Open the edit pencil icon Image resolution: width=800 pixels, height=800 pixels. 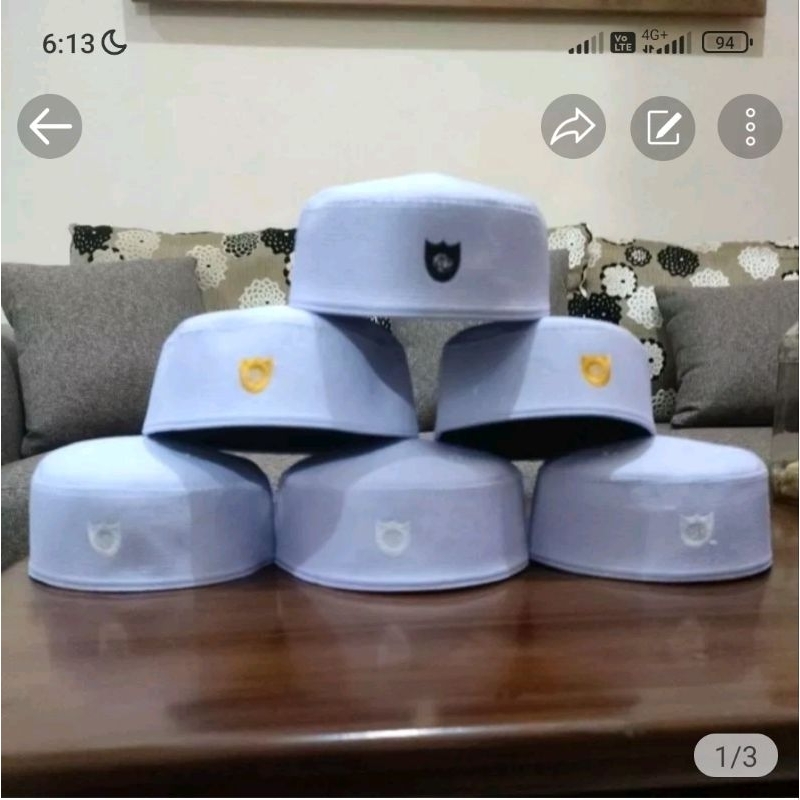[662, 127]
